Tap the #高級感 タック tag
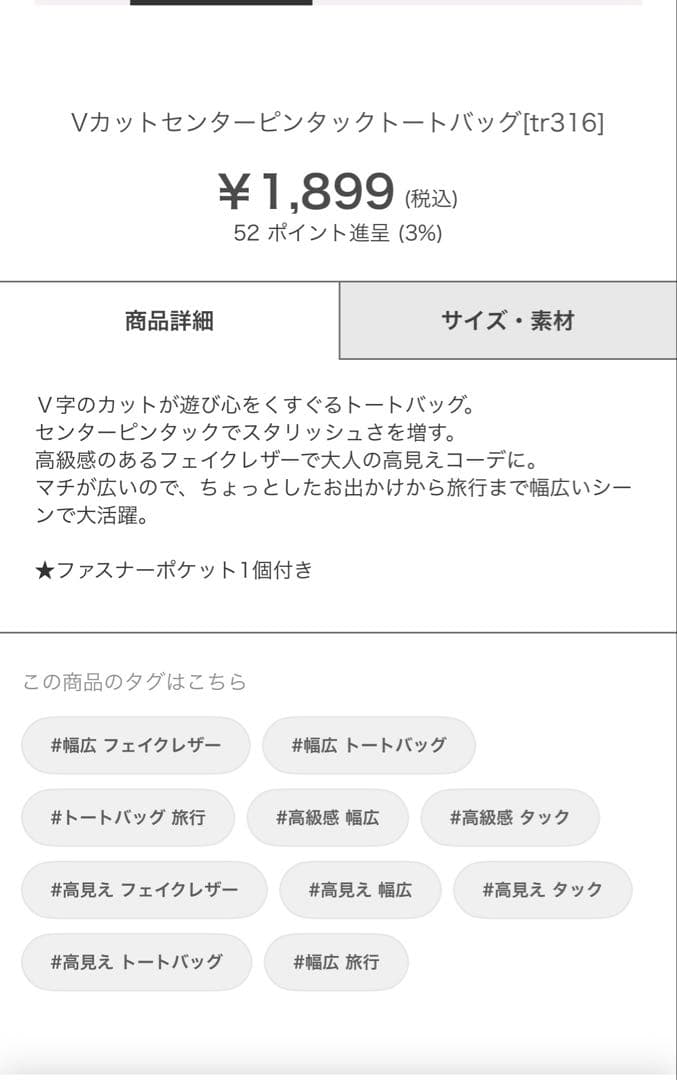677x1080 pixels. coord(510,817)
